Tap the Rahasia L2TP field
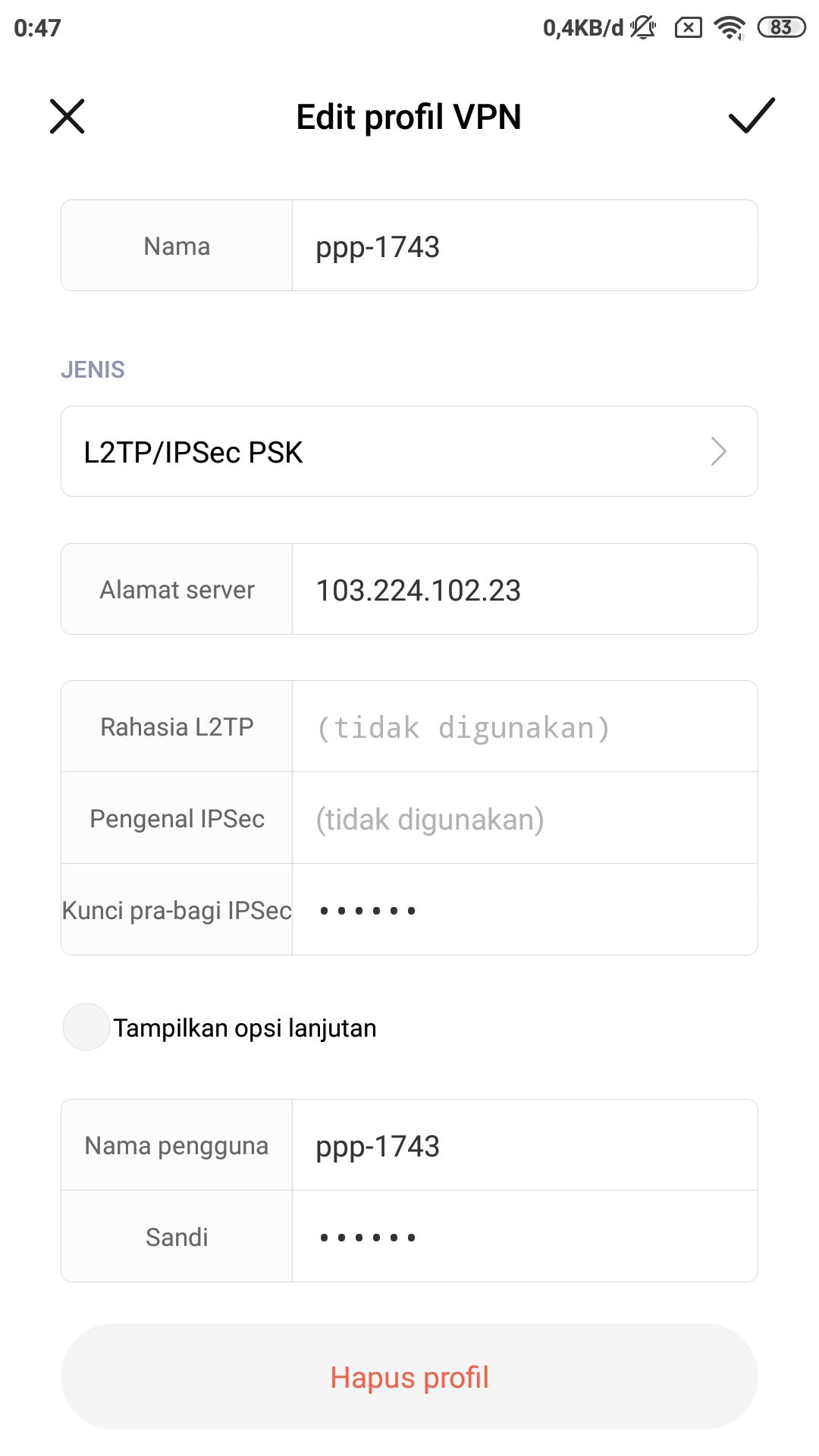819x1456 pixels. click(525, 726)
